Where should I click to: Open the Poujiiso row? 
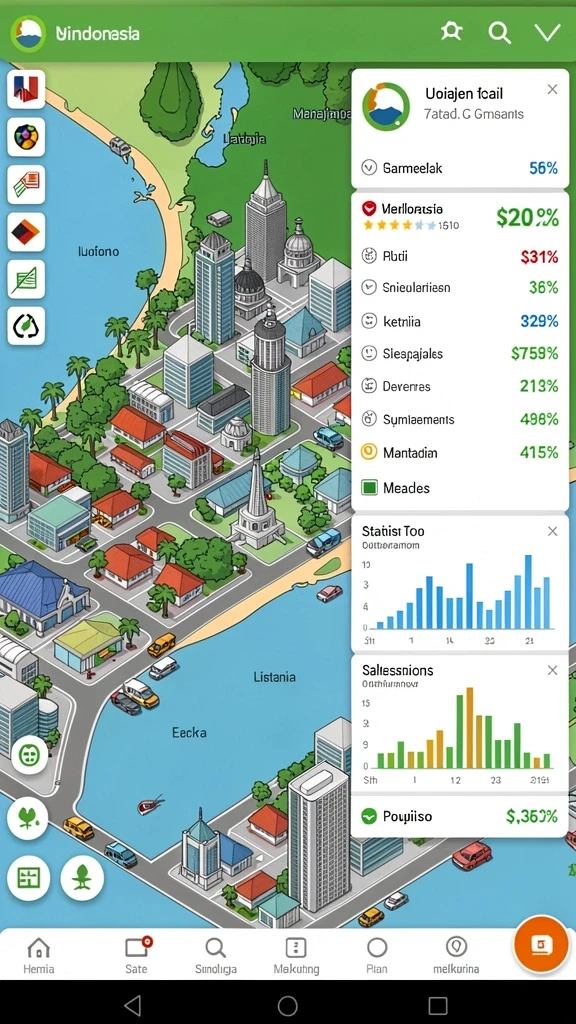(x=460, y=816)
